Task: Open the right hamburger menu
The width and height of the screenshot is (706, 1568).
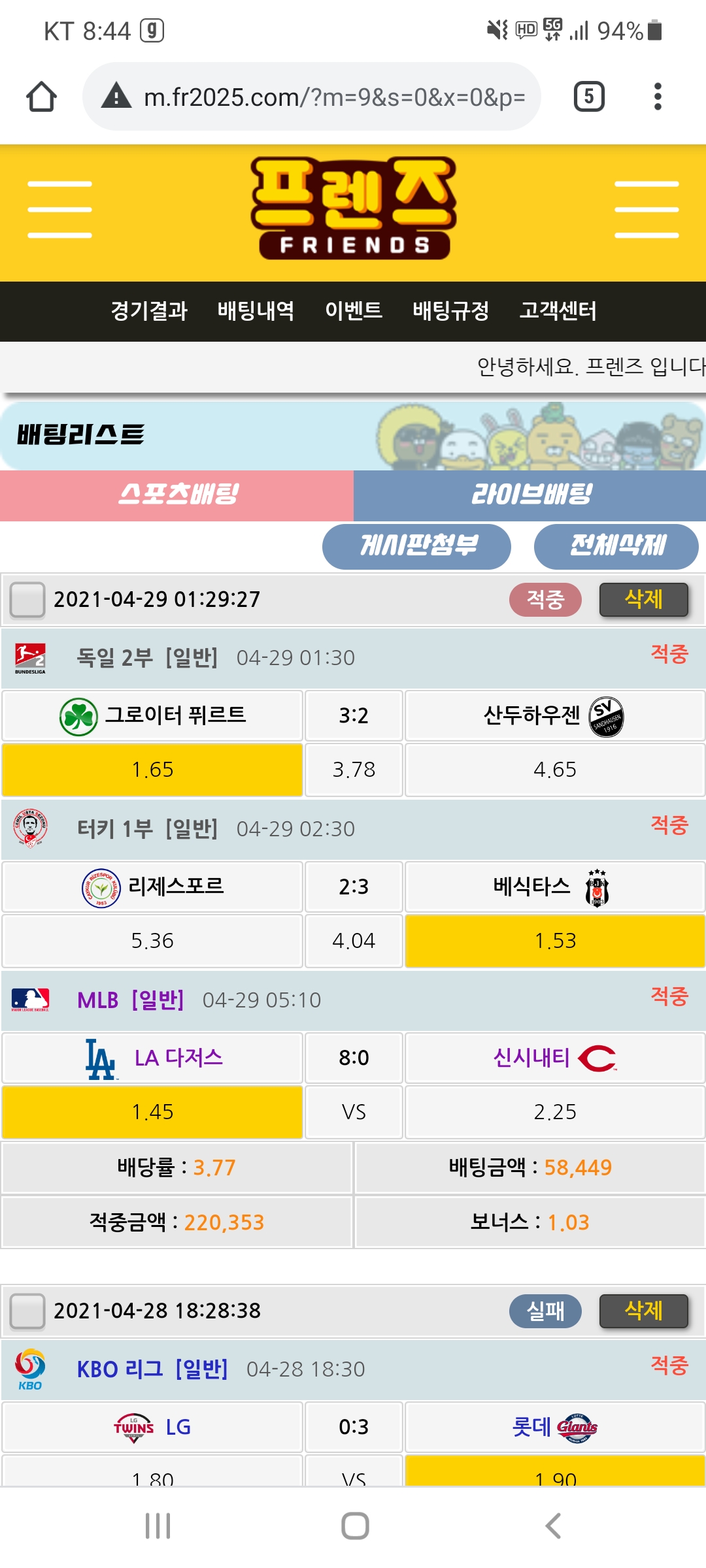Action: (646, 210)
